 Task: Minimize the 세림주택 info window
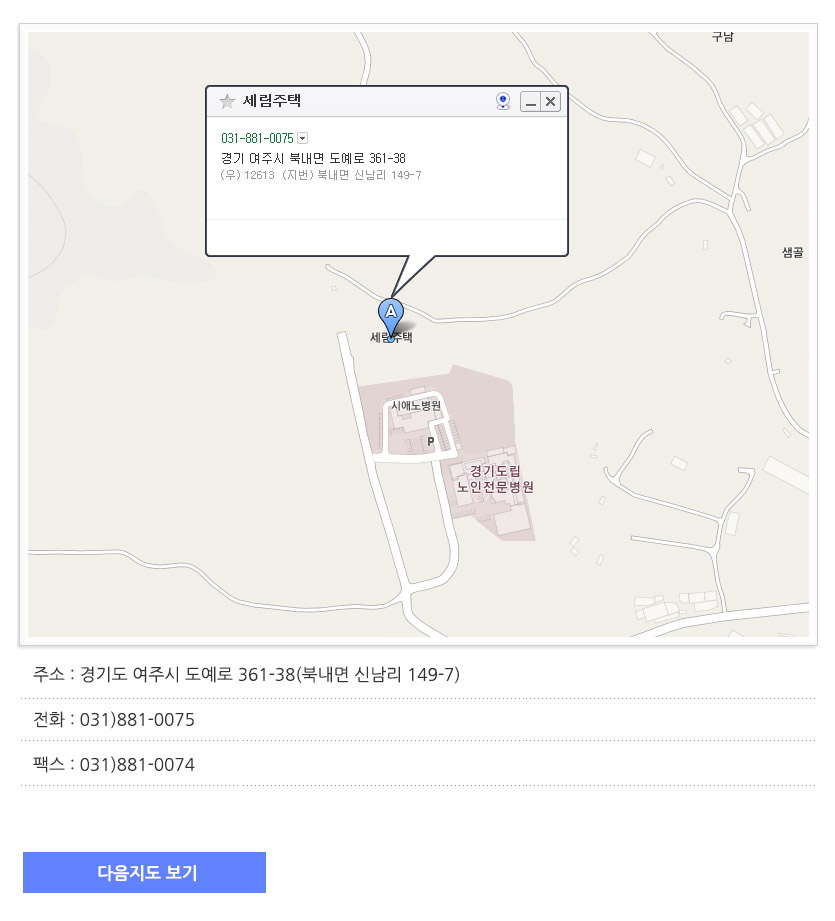coord(531,101)
